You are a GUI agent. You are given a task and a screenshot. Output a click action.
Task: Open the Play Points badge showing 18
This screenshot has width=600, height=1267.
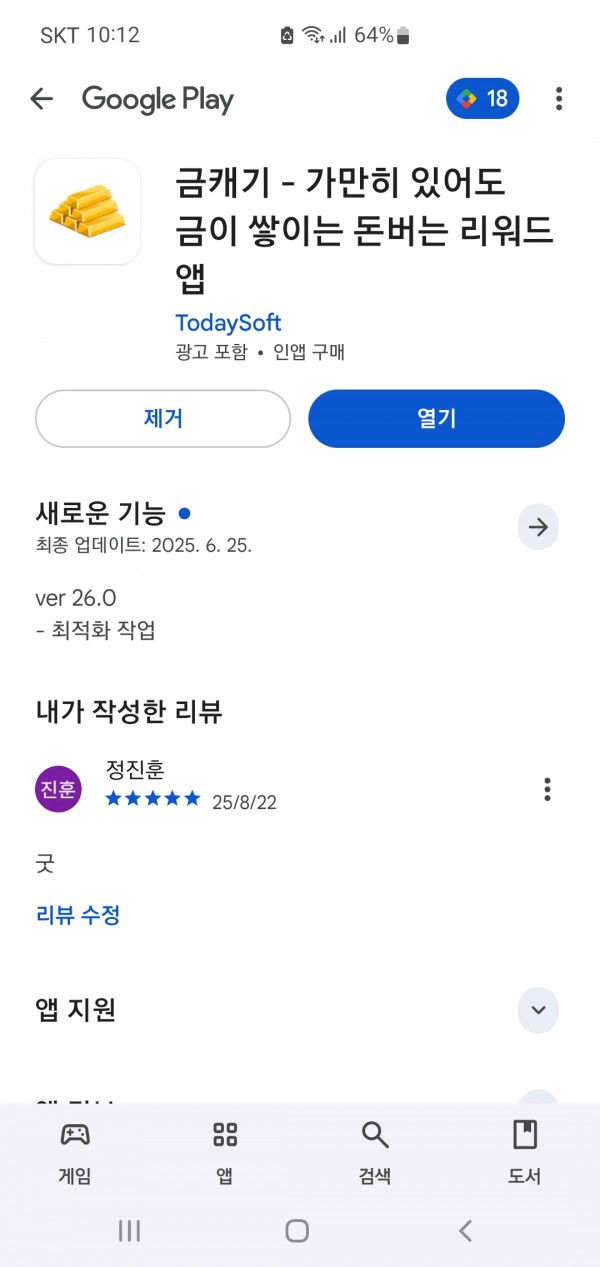point(483,99)
